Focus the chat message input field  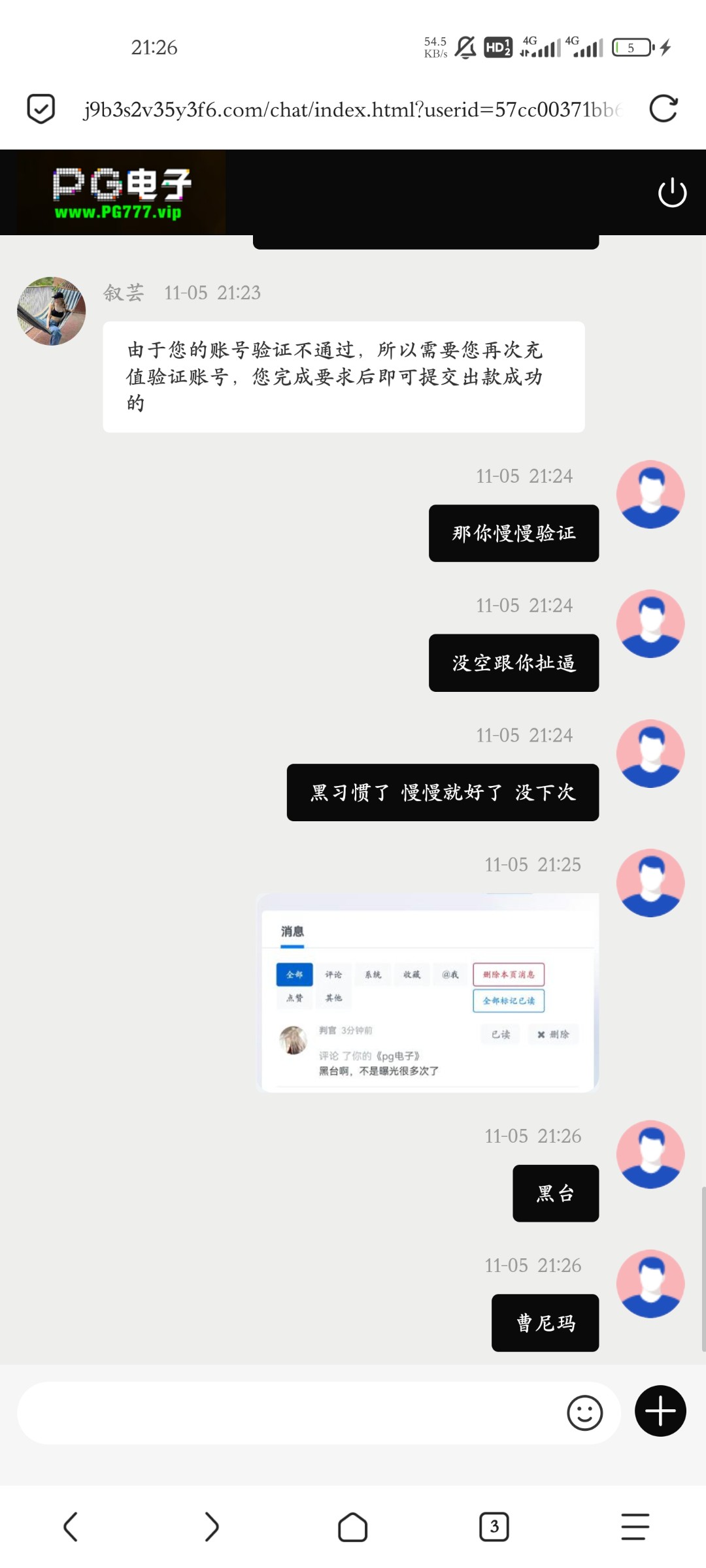[x=288, y=1413]
